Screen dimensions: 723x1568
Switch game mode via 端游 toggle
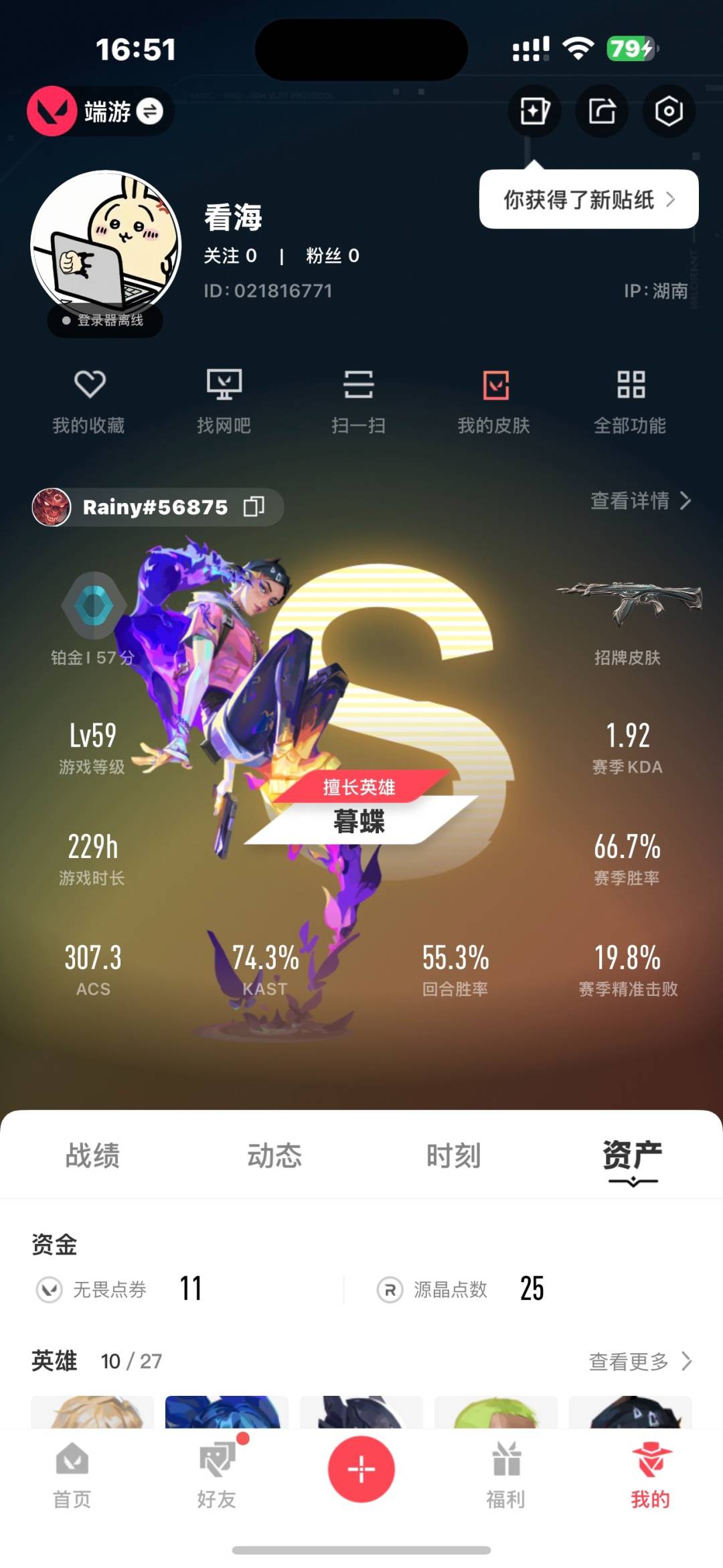click(x=150, y=111)
